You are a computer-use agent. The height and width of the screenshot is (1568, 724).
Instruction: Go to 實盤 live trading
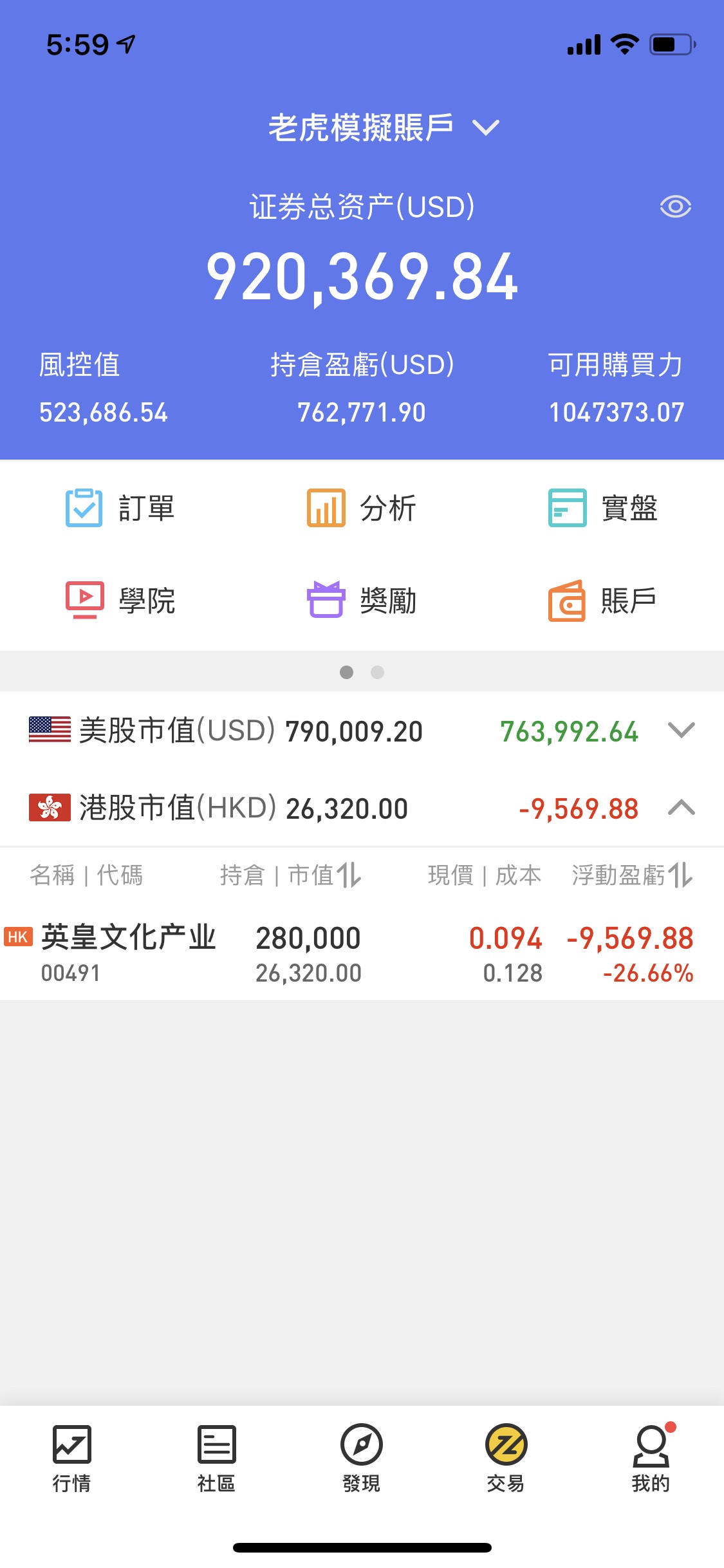[x=603, y=508]
